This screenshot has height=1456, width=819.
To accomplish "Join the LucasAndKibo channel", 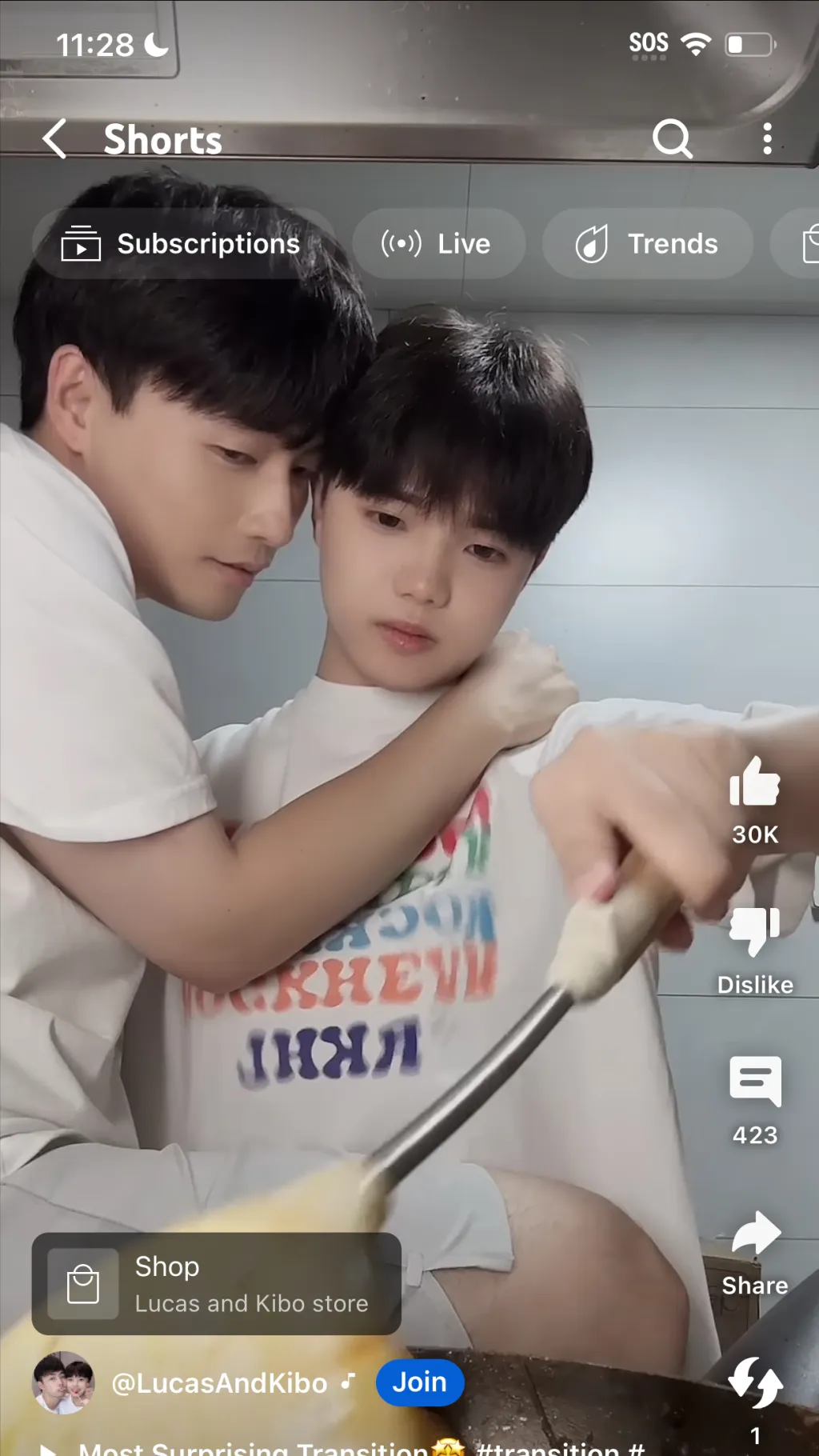I will (419, 1382).
